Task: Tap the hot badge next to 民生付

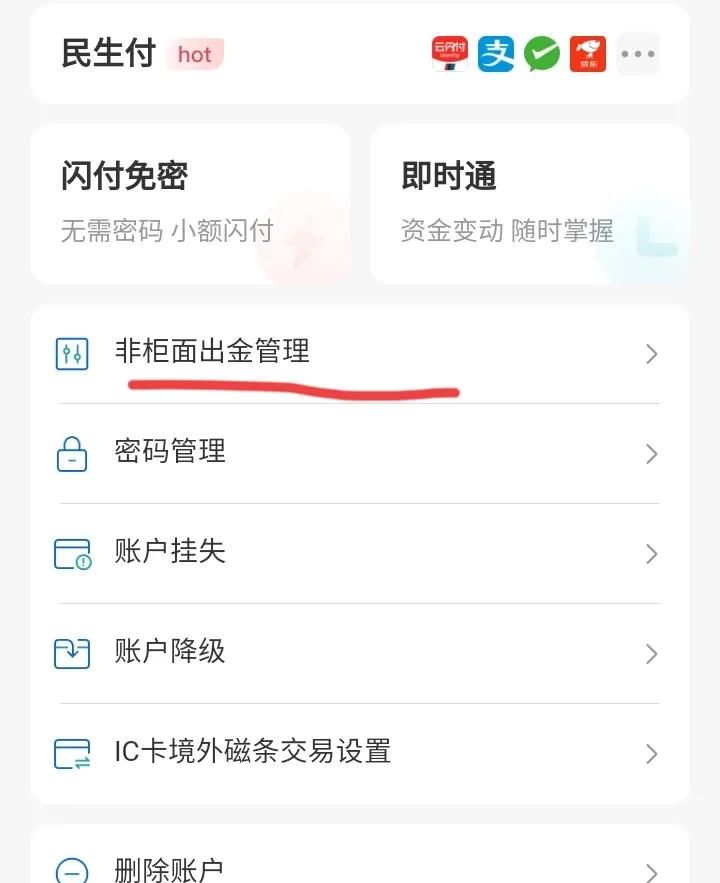Action: coord(195,55)
